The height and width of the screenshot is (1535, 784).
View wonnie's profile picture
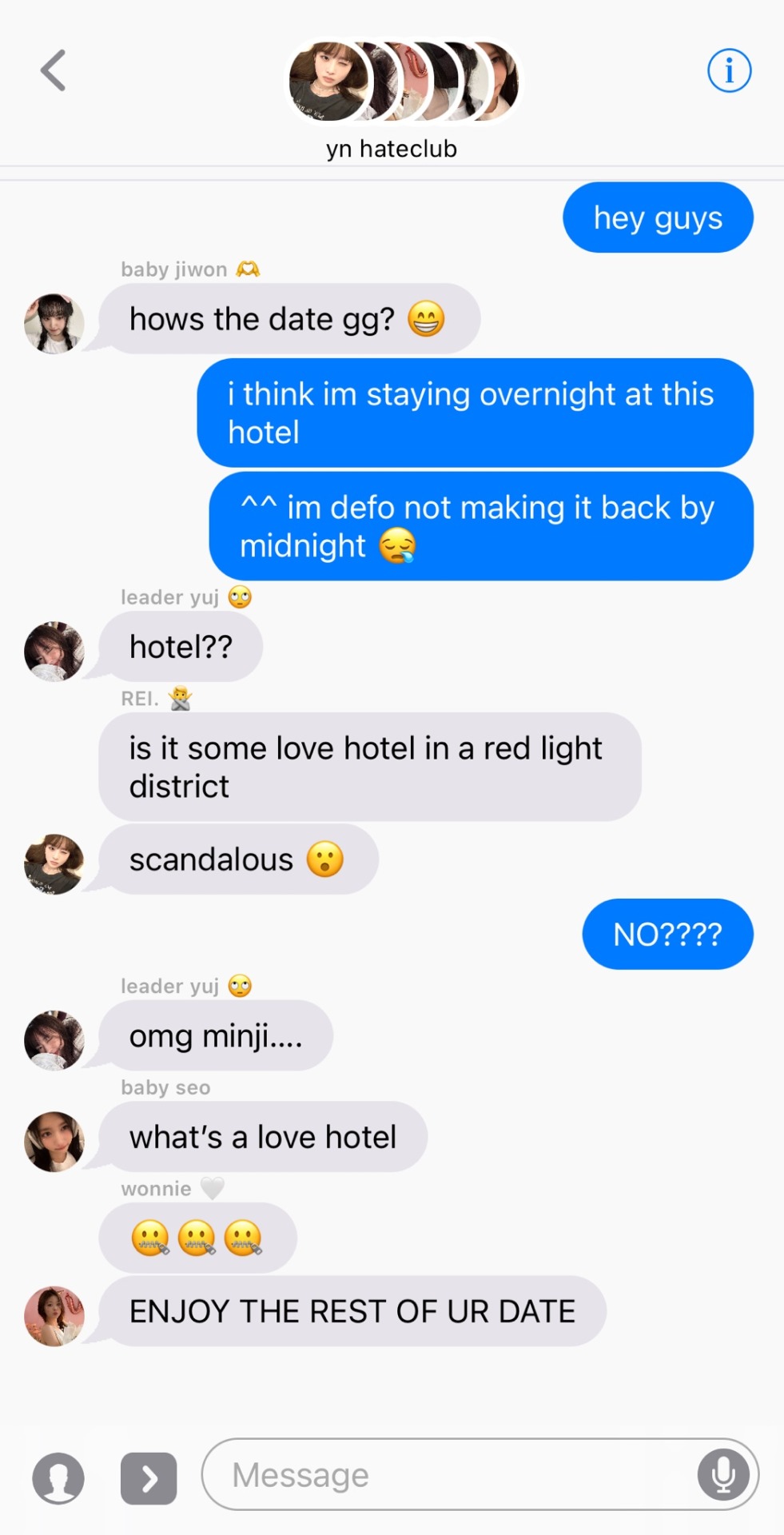coord(54,1316)
